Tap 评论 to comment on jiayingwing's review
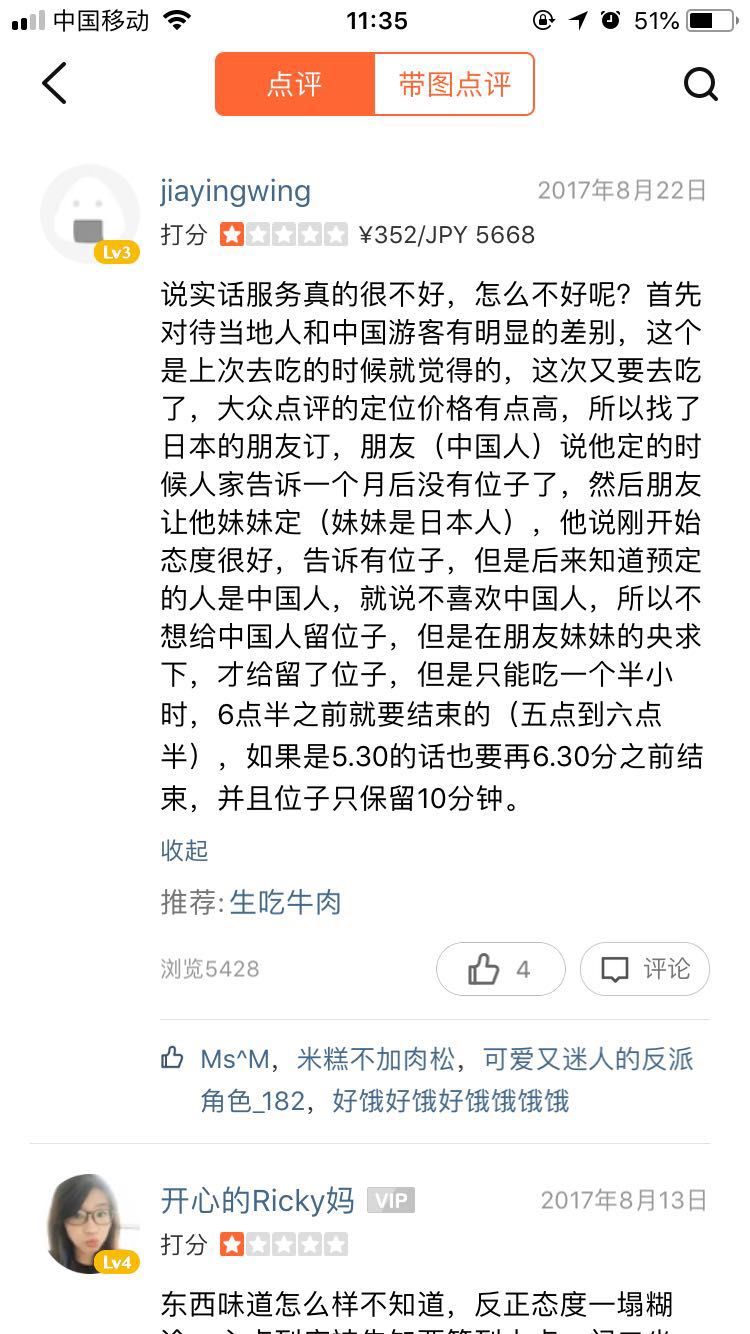This screenshot has height=1334, width=750. pos(645,968)
